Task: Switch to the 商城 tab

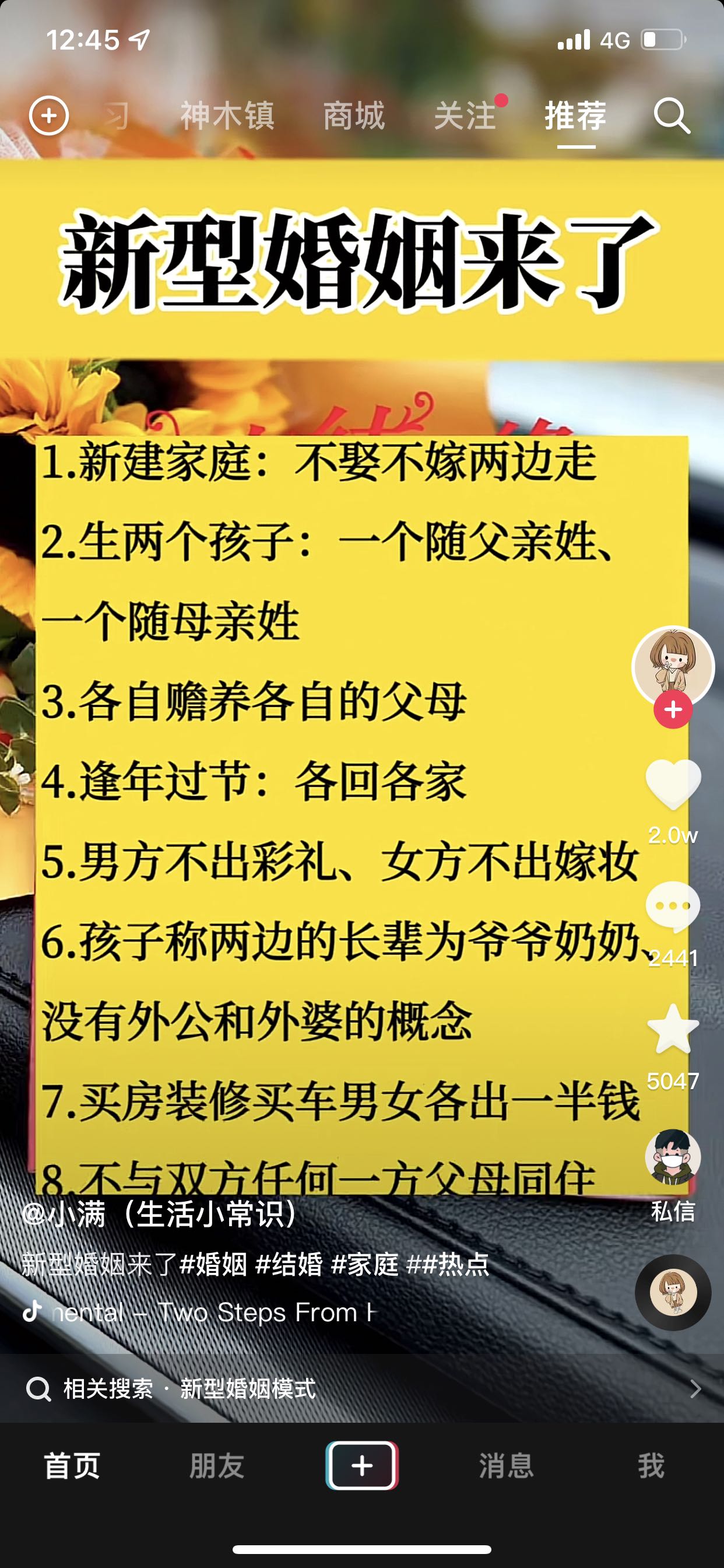Action: pos(353,116)
